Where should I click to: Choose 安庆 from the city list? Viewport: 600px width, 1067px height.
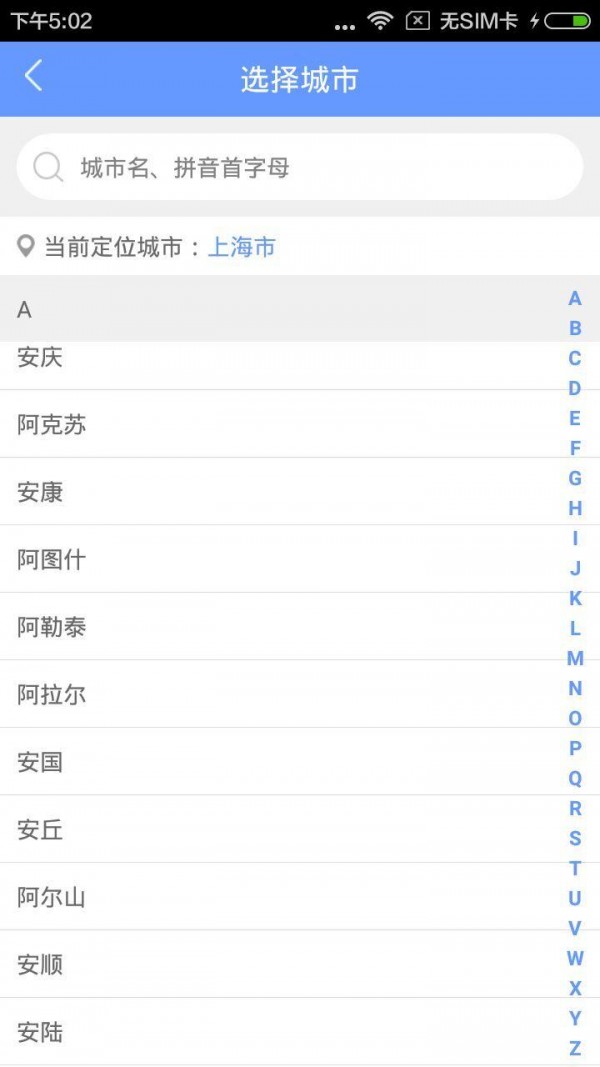pyautogui.click(x=40, y=358)
